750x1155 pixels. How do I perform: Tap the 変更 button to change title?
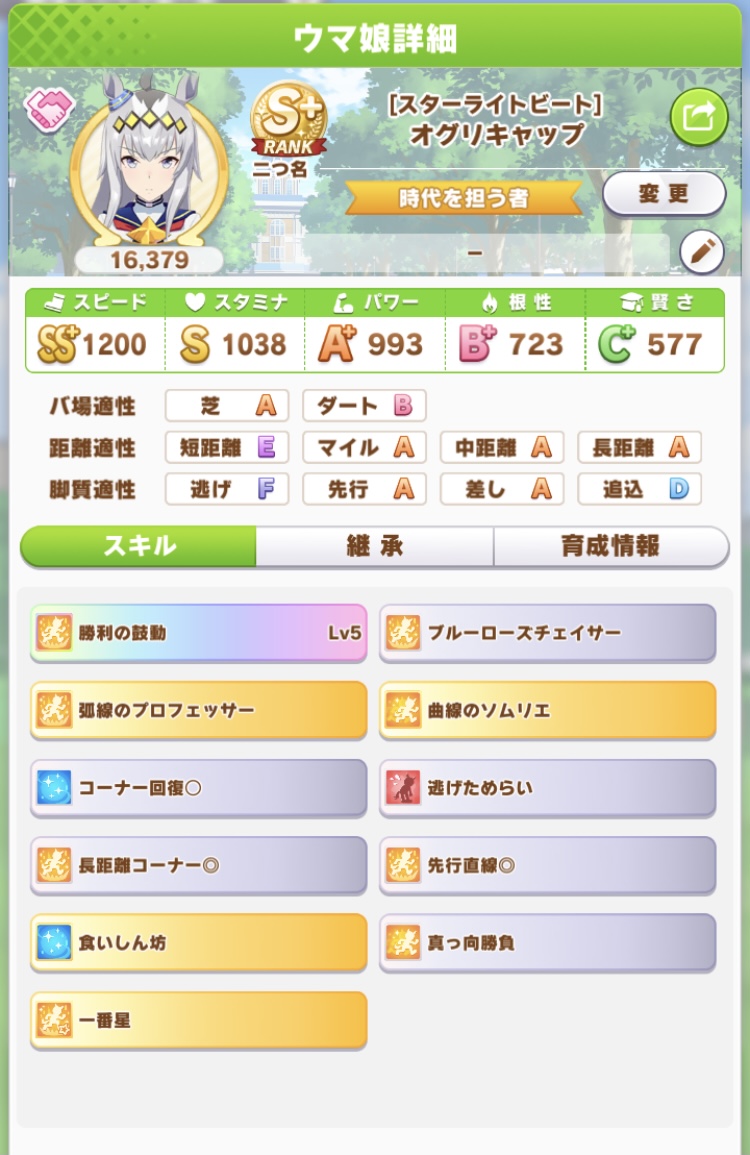pos(663,193)
